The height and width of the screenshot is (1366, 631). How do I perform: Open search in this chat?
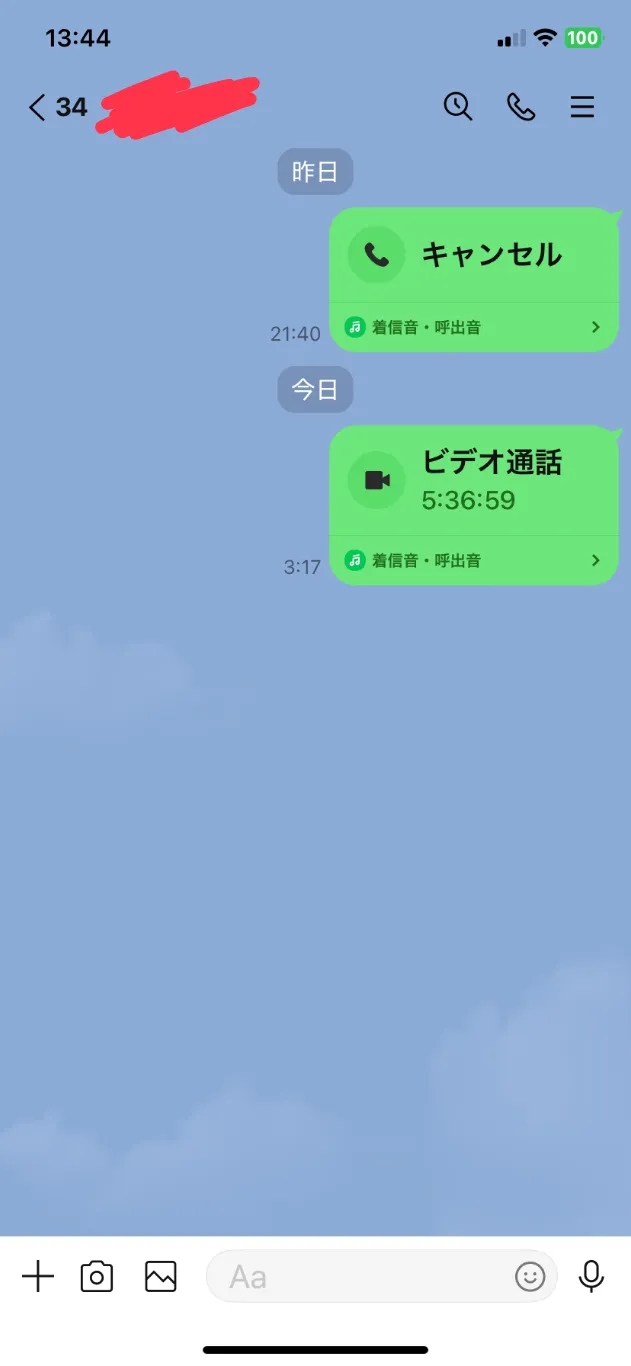[458, 107]
